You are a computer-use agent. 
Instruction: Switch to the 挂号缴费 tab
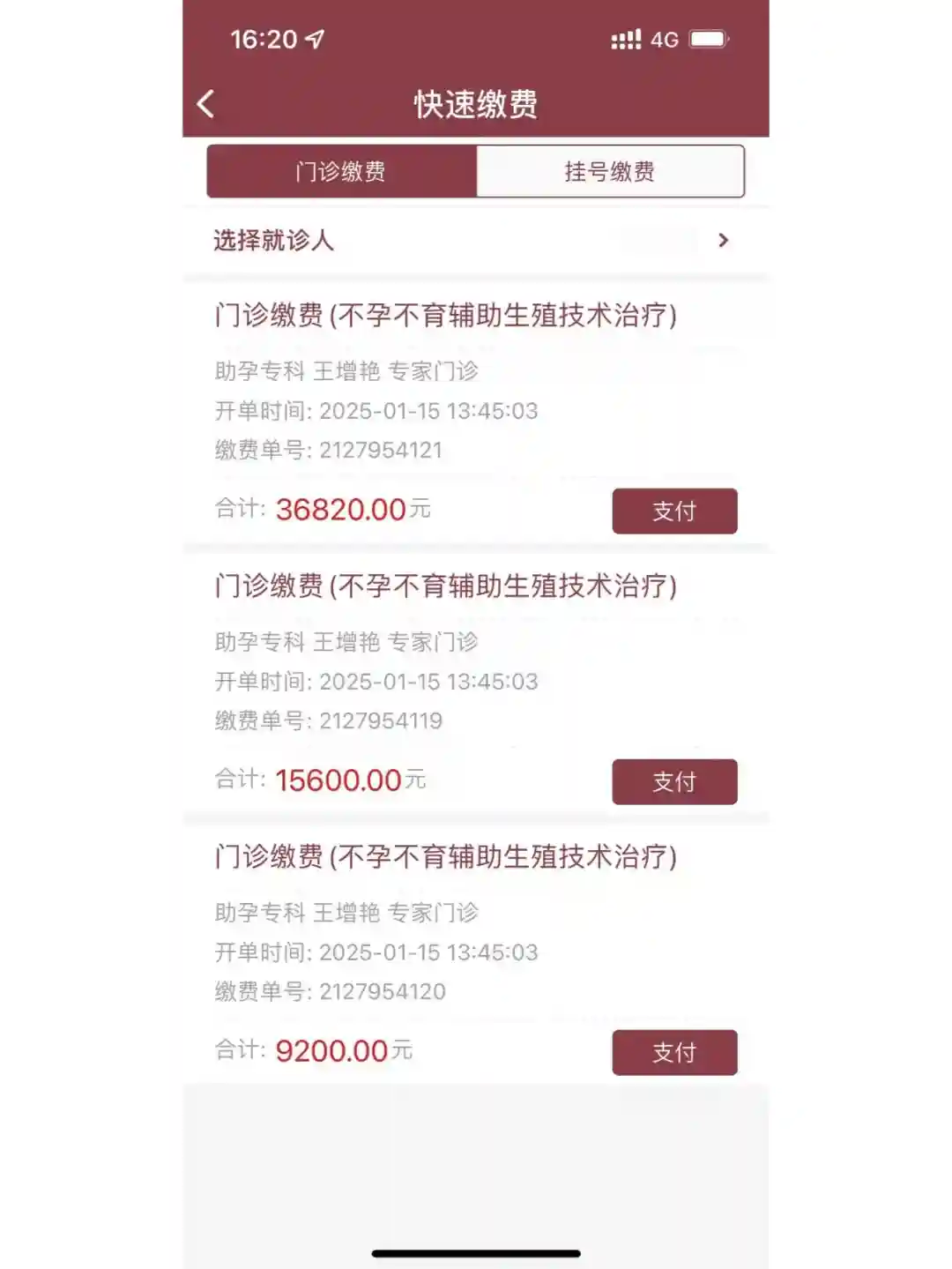click(610, 171)
